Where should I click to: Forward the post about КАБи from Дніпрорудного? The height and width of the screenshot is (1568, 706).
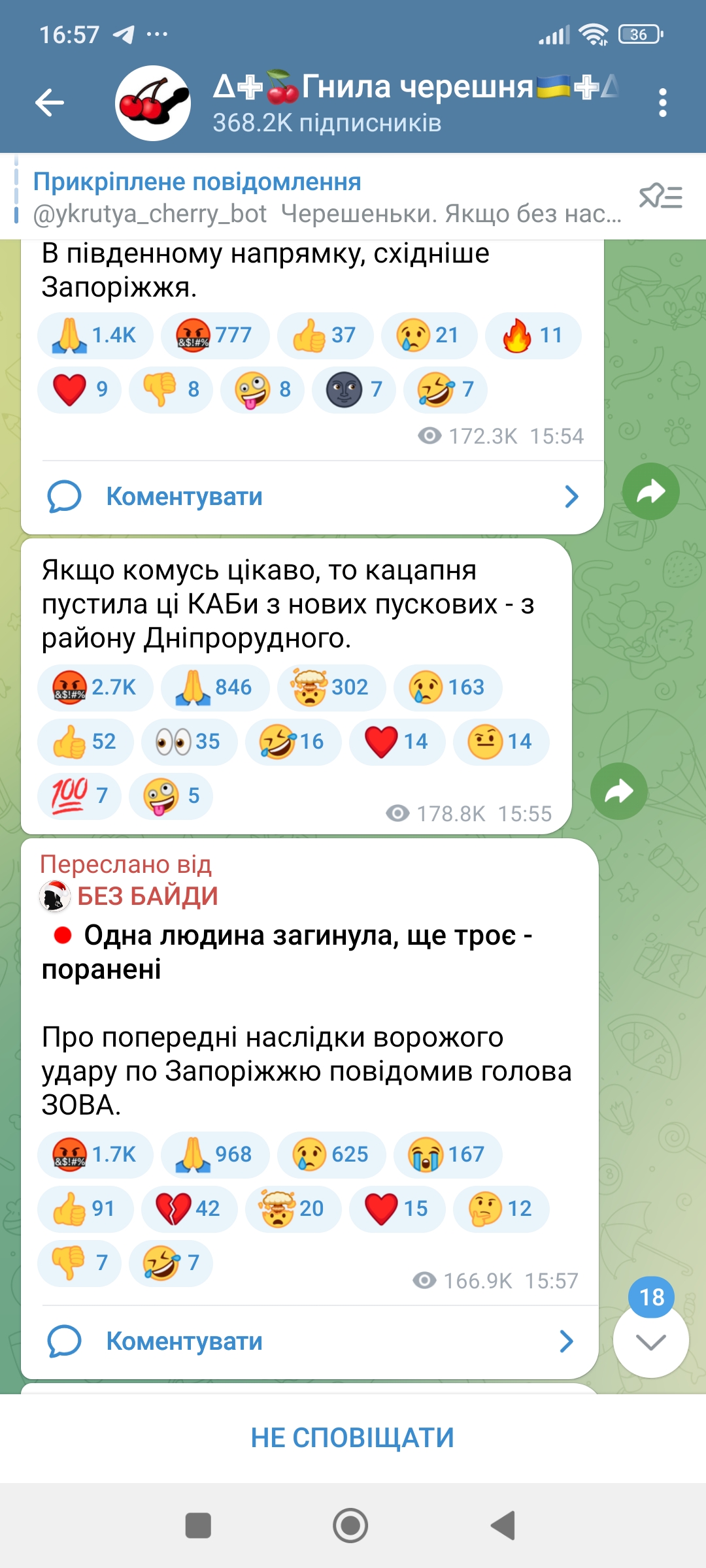(x=619, y=791)
